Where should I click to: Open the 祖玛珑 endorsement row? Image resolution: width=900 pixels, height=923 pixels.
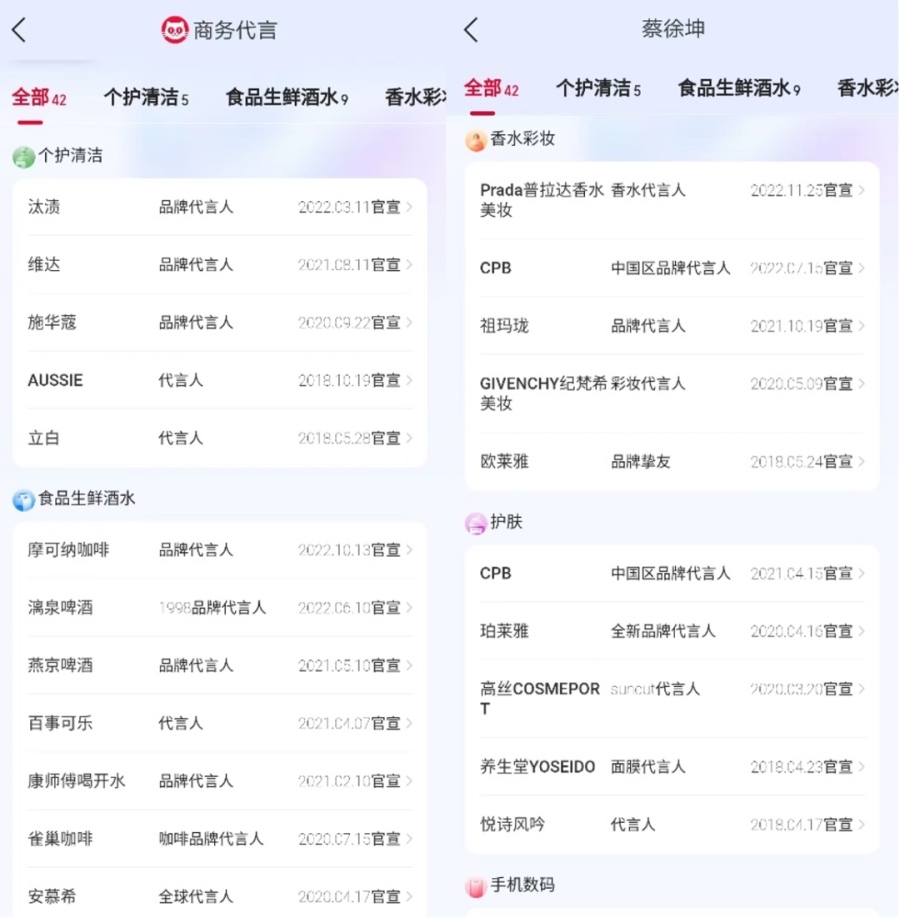tap(671, 326)
